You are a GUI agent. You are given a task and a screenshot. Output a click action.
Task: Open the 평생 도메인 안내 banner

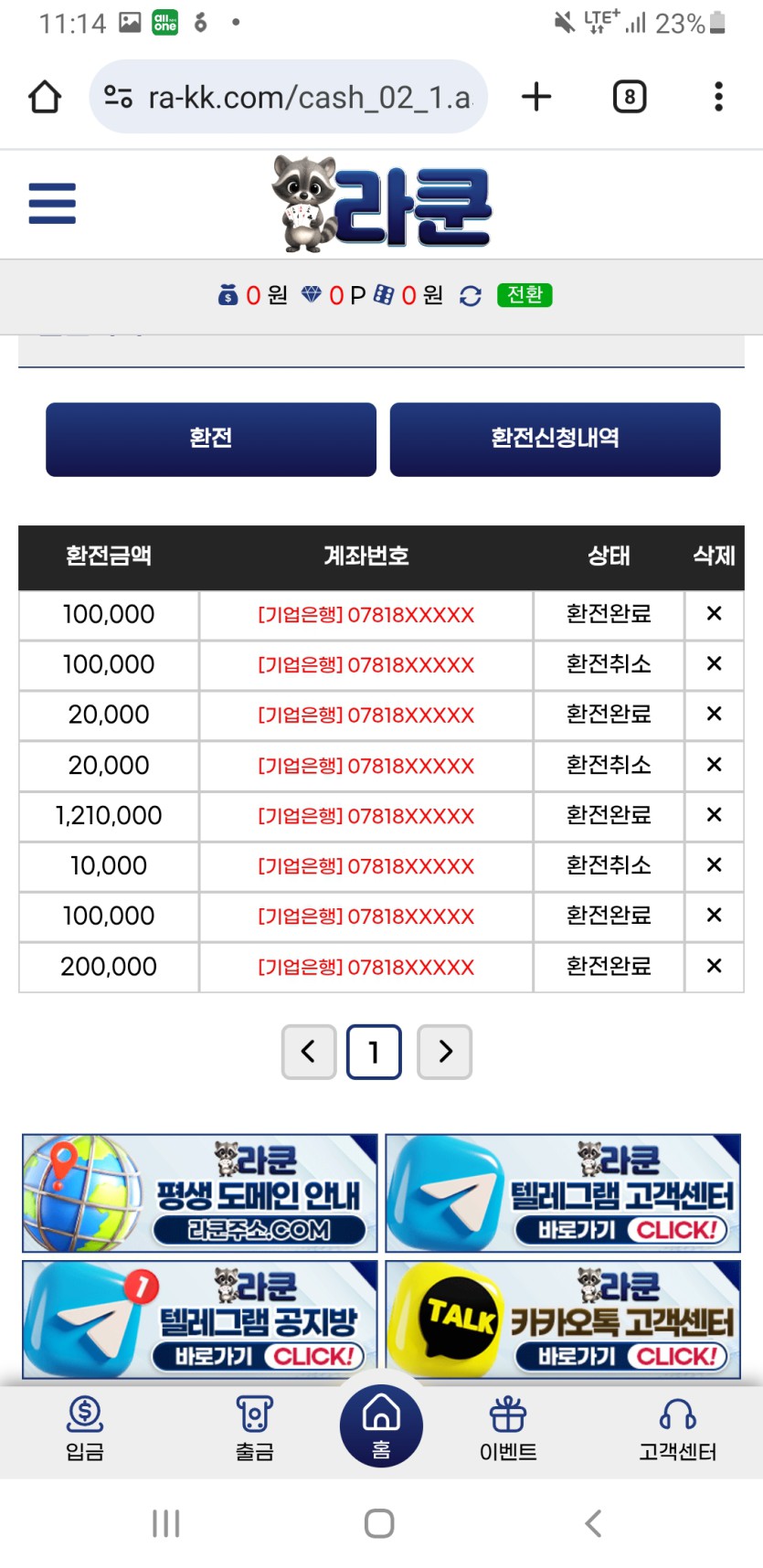[x=199, y=1192]
